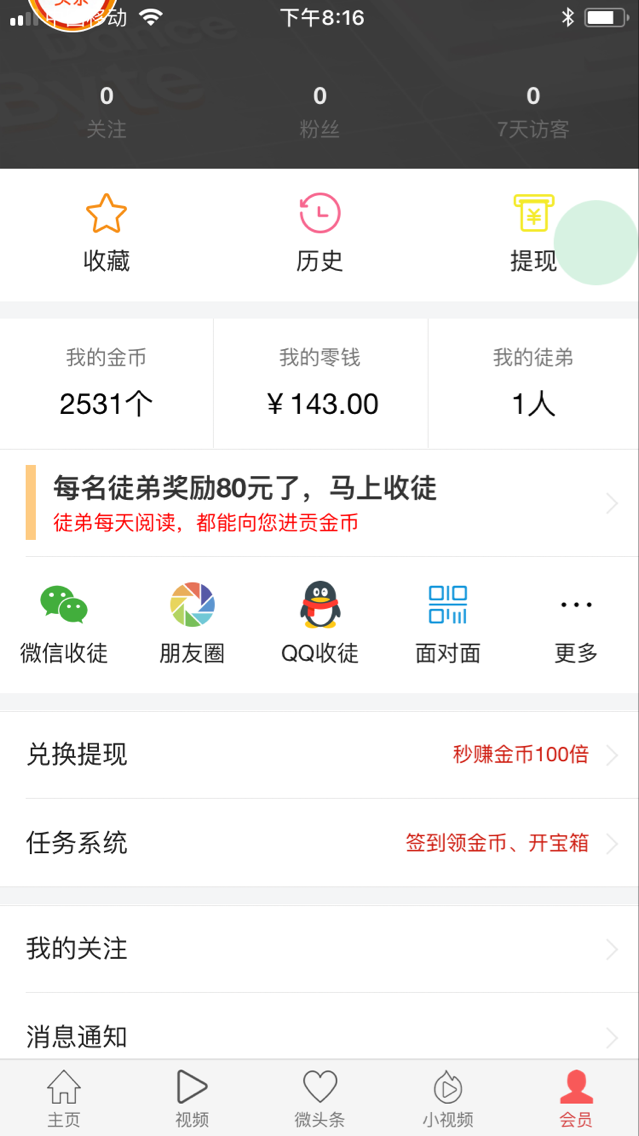Show 更多 invite options
This screenshot has width=639, height=1136.
pos(576,623)
